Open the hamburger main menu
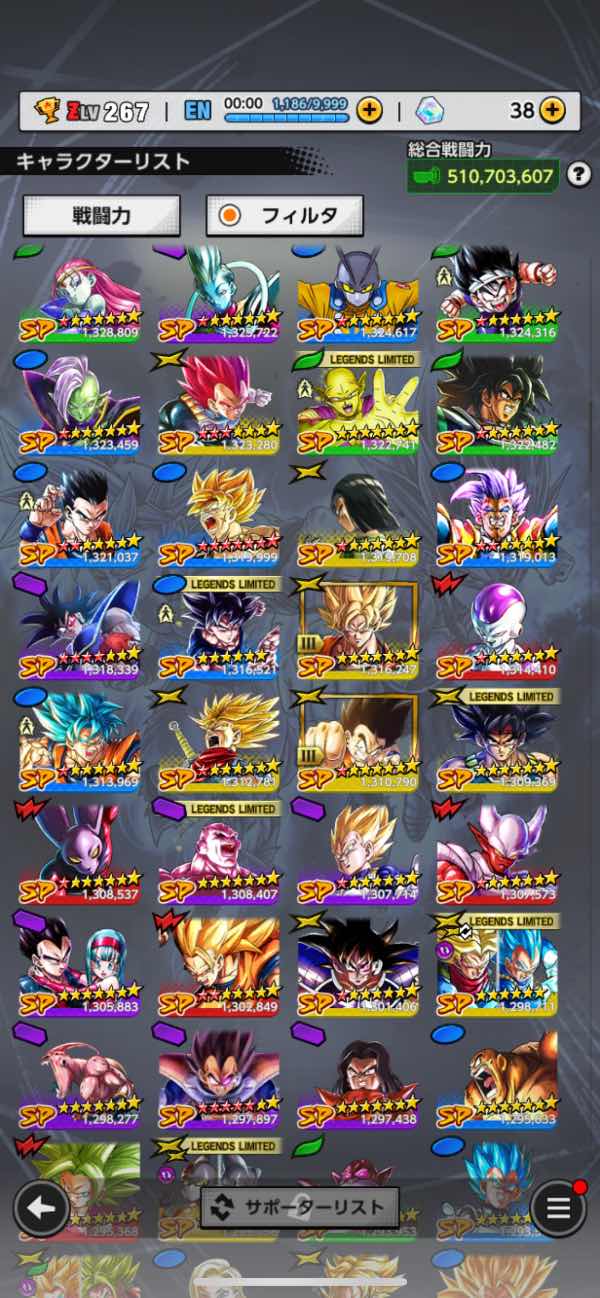 (x=558, y=1208)
